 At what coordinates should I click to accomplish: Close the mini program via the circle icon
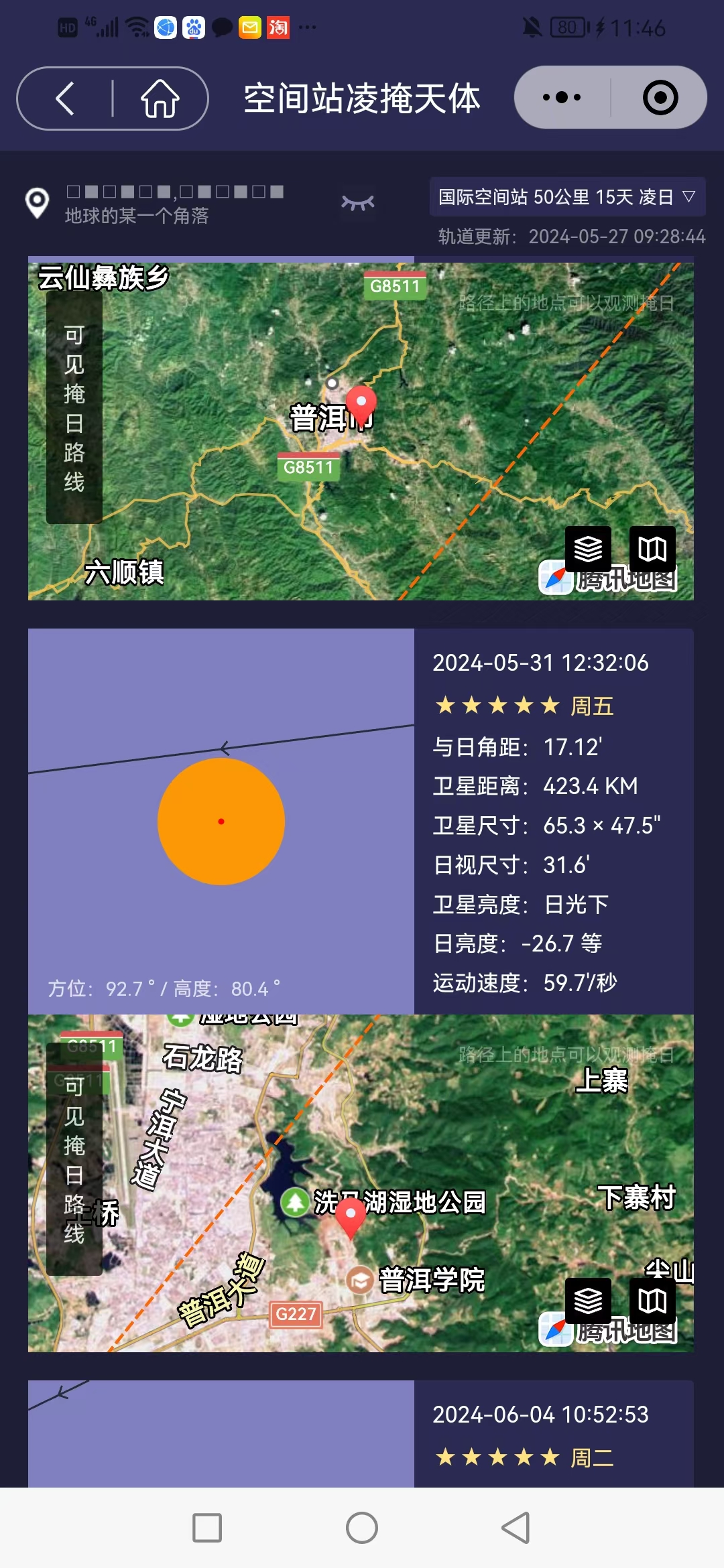coord(660,98)
